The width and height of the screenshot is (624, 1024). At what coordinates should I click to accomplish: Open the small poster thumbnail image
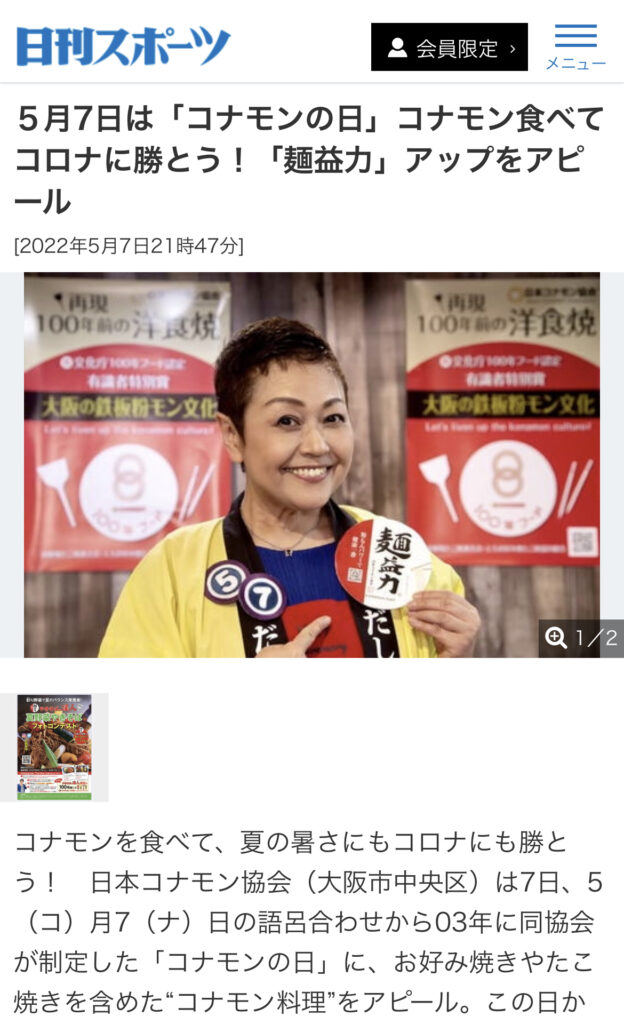(x=54, y=747)
